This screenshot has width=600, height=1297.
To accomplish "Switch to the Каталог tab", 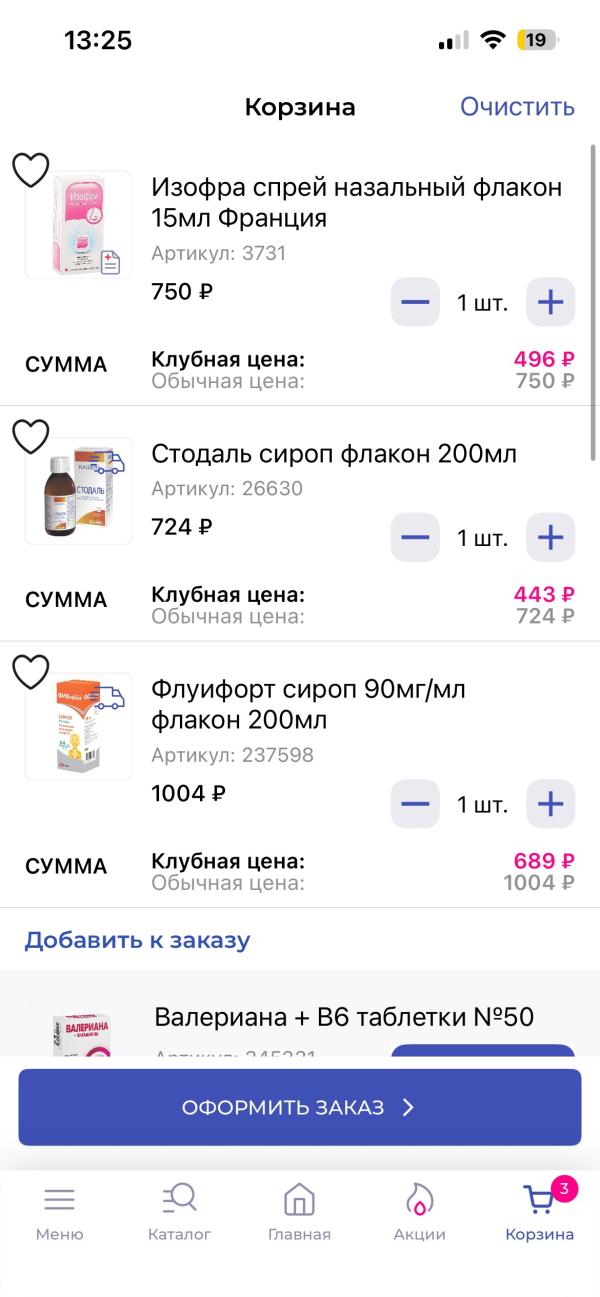I will [180, 1212].
